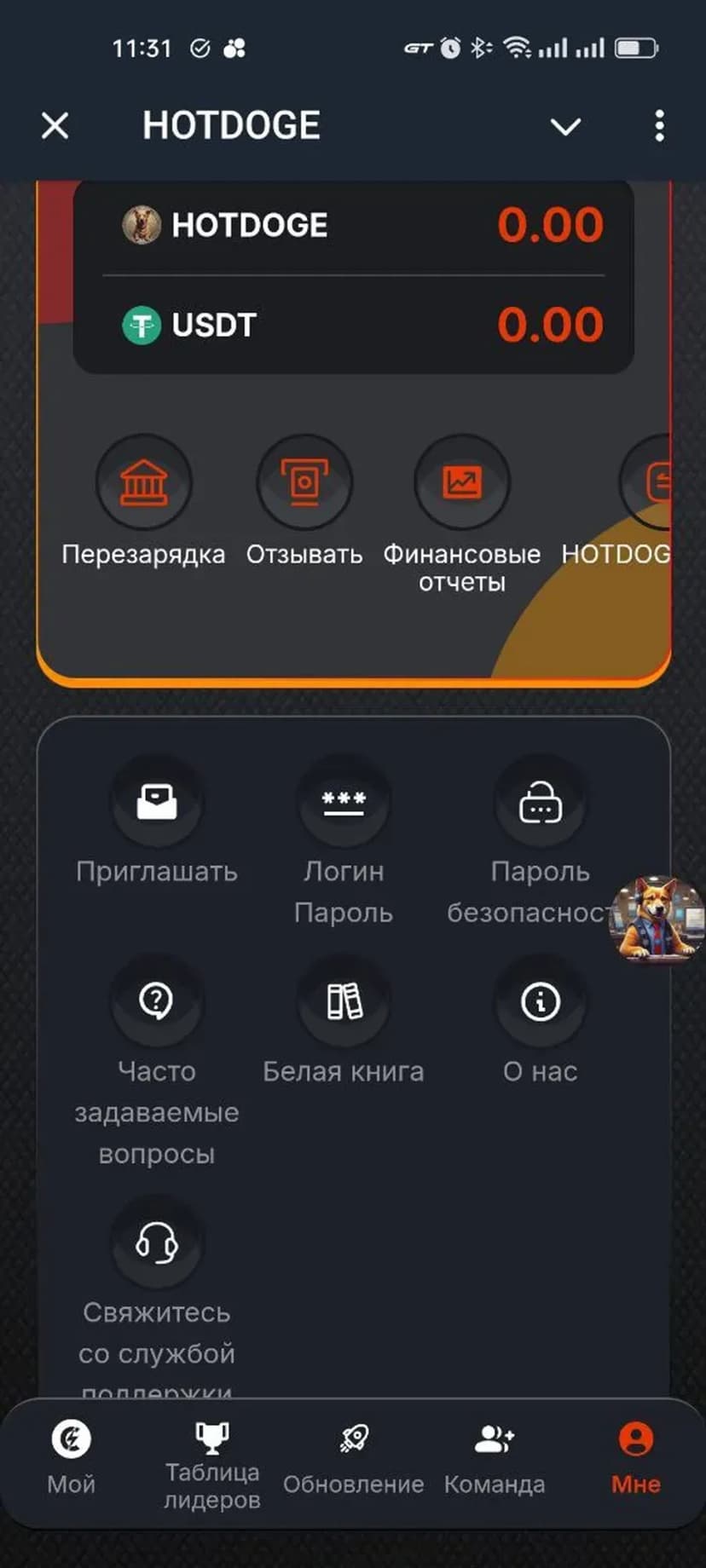The height and width of the screenshot is (1568, 706).
Task: Open Приглашать invite option
Action: (157, 803)
